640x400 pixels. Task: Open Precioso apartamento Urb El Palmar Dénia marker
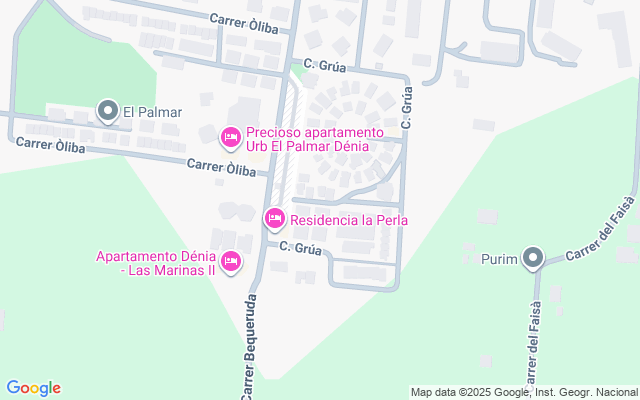click(x=231, y=138)
